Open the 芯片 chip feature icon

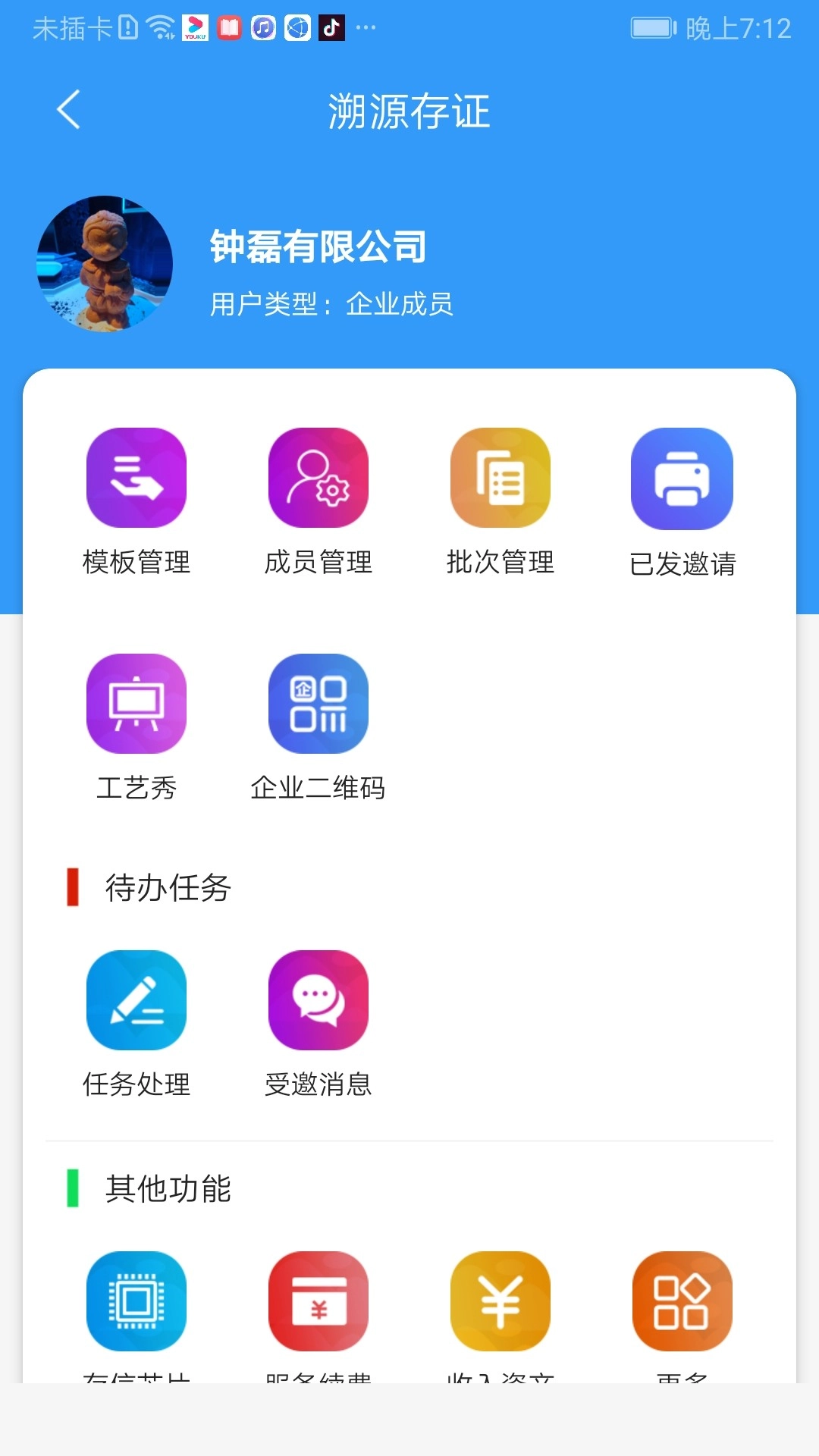click(x=136, y=1301)
